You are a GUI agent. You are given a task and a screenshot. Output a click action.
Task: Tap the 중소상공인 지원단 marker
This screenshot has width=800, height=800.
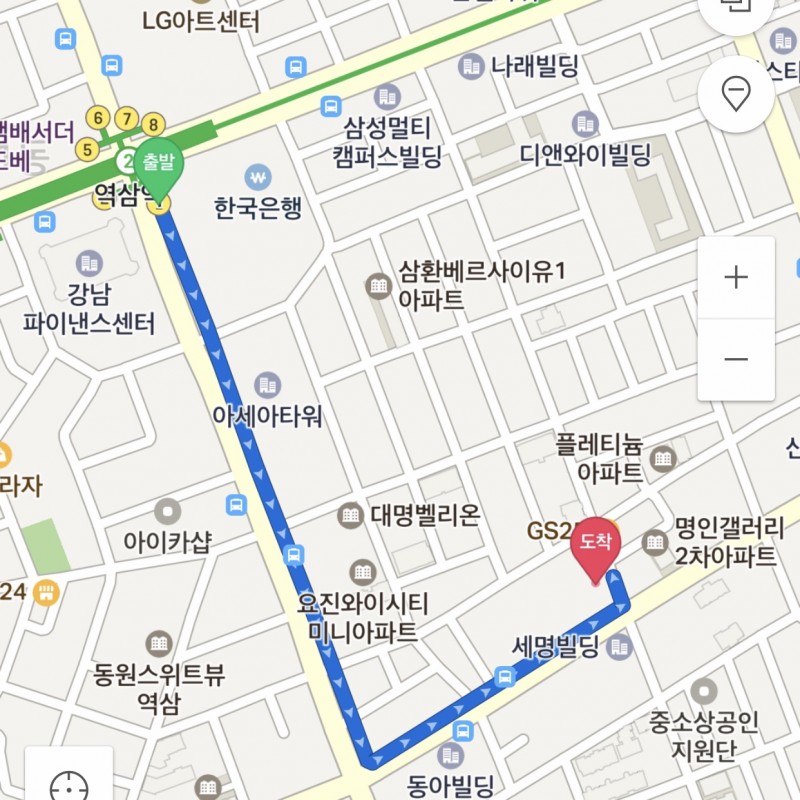[703, 691]
